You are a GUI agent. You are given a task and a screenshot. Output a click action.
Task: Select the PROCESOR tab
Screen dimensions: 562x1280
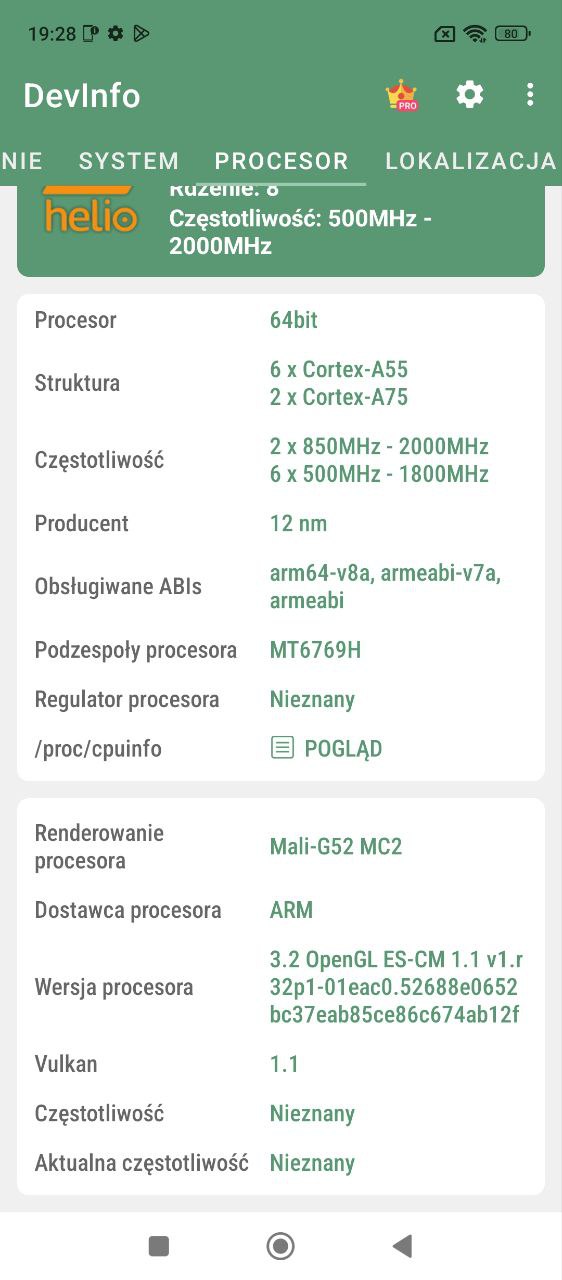click(x=282, y=161)
